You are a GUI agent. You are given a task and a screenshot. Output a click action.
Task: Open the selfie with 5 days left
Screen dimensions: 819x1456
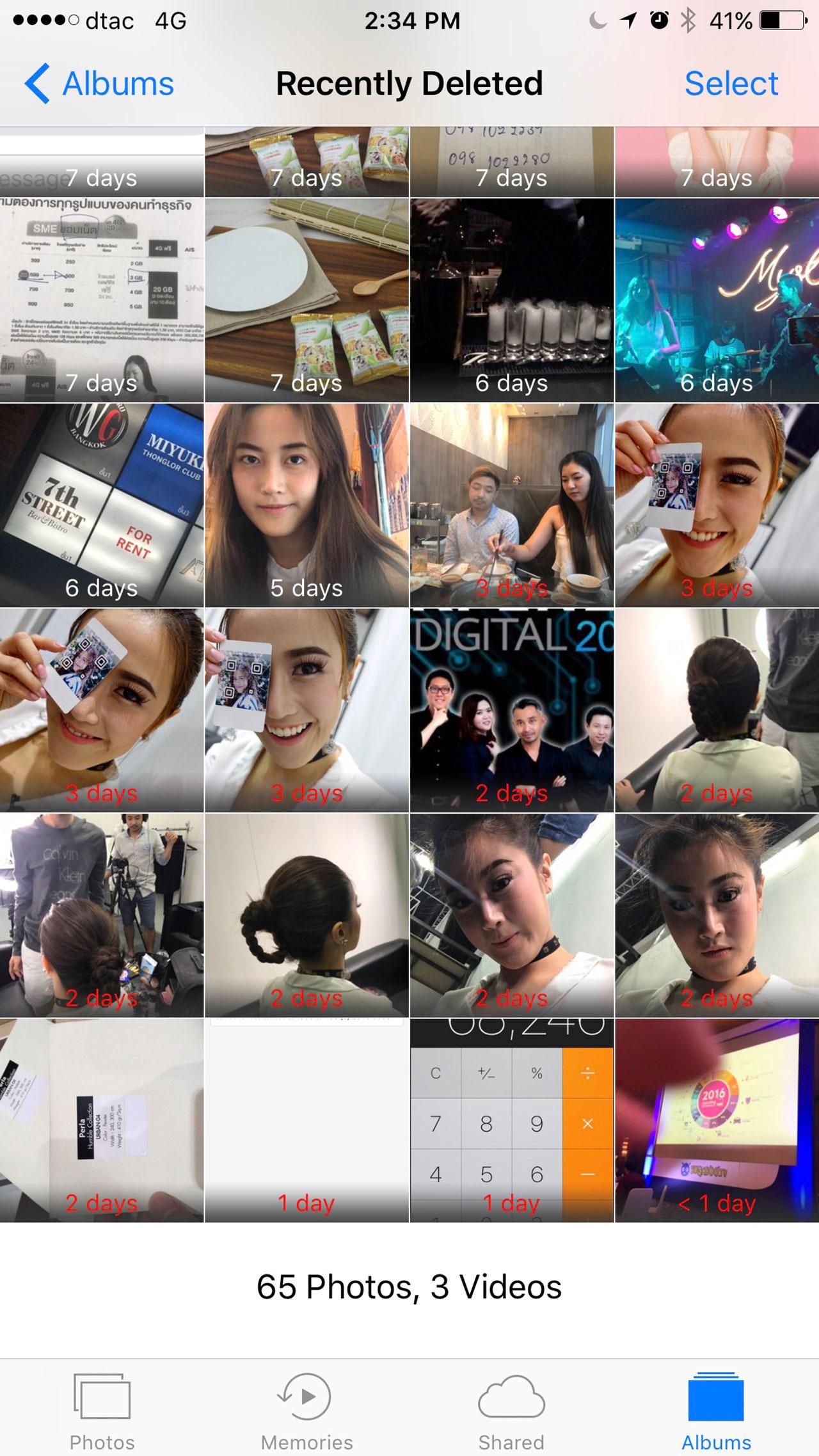(306, 505)
